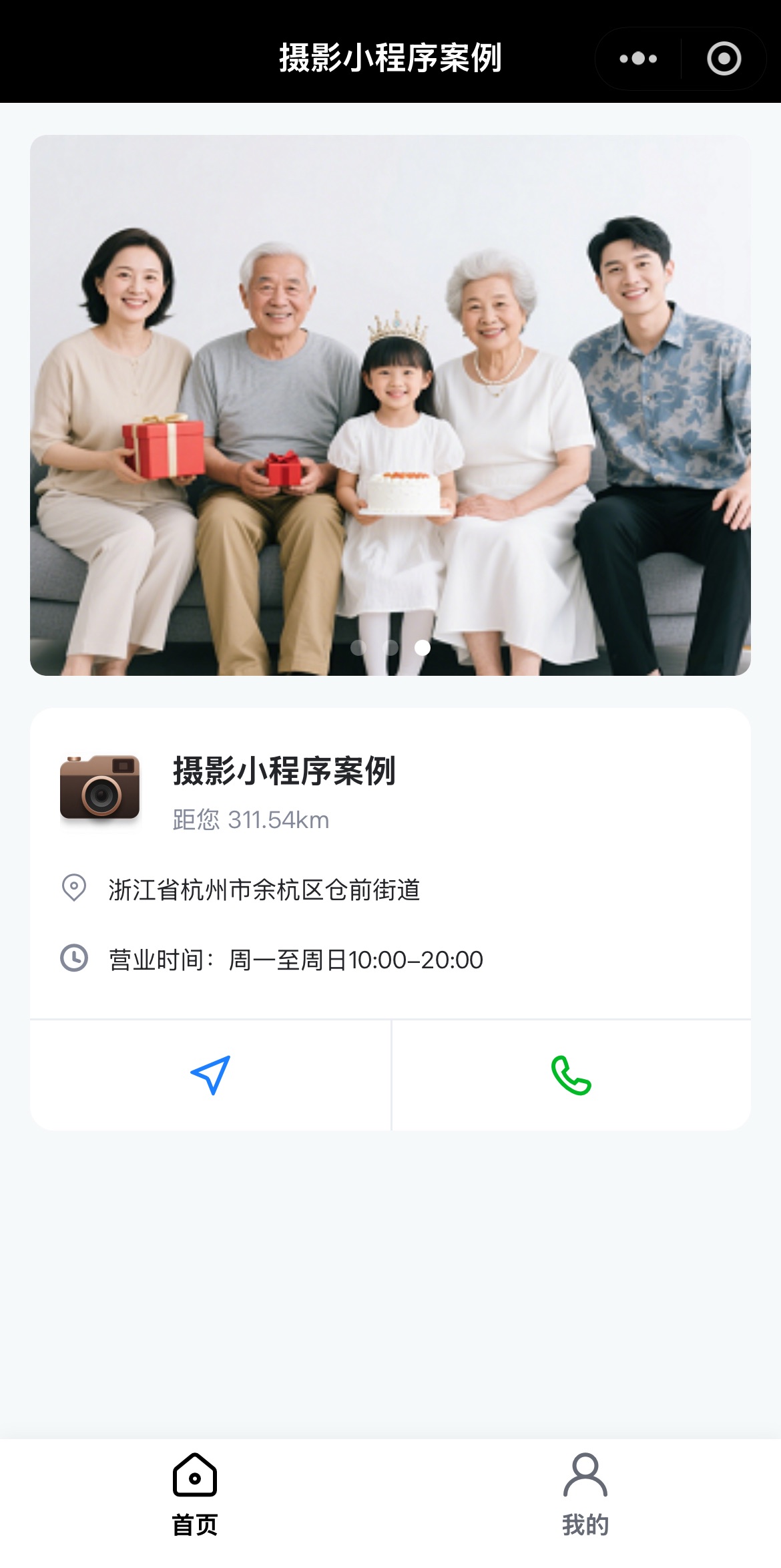Open the mini program more-options menu
Screen dimensions: 781x1568
point(638,59)
